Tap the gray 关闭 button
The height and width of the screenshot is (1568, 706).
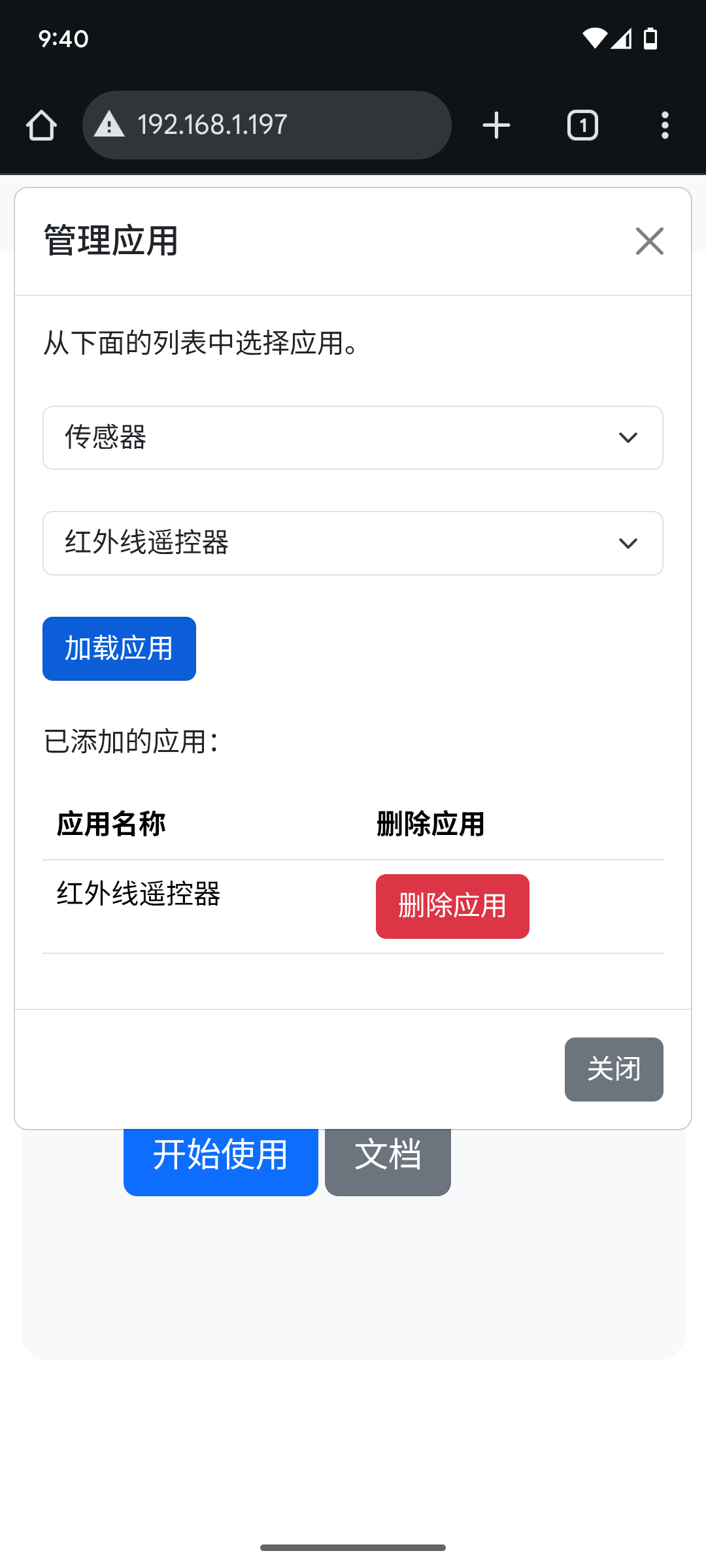click(614, 1070)
